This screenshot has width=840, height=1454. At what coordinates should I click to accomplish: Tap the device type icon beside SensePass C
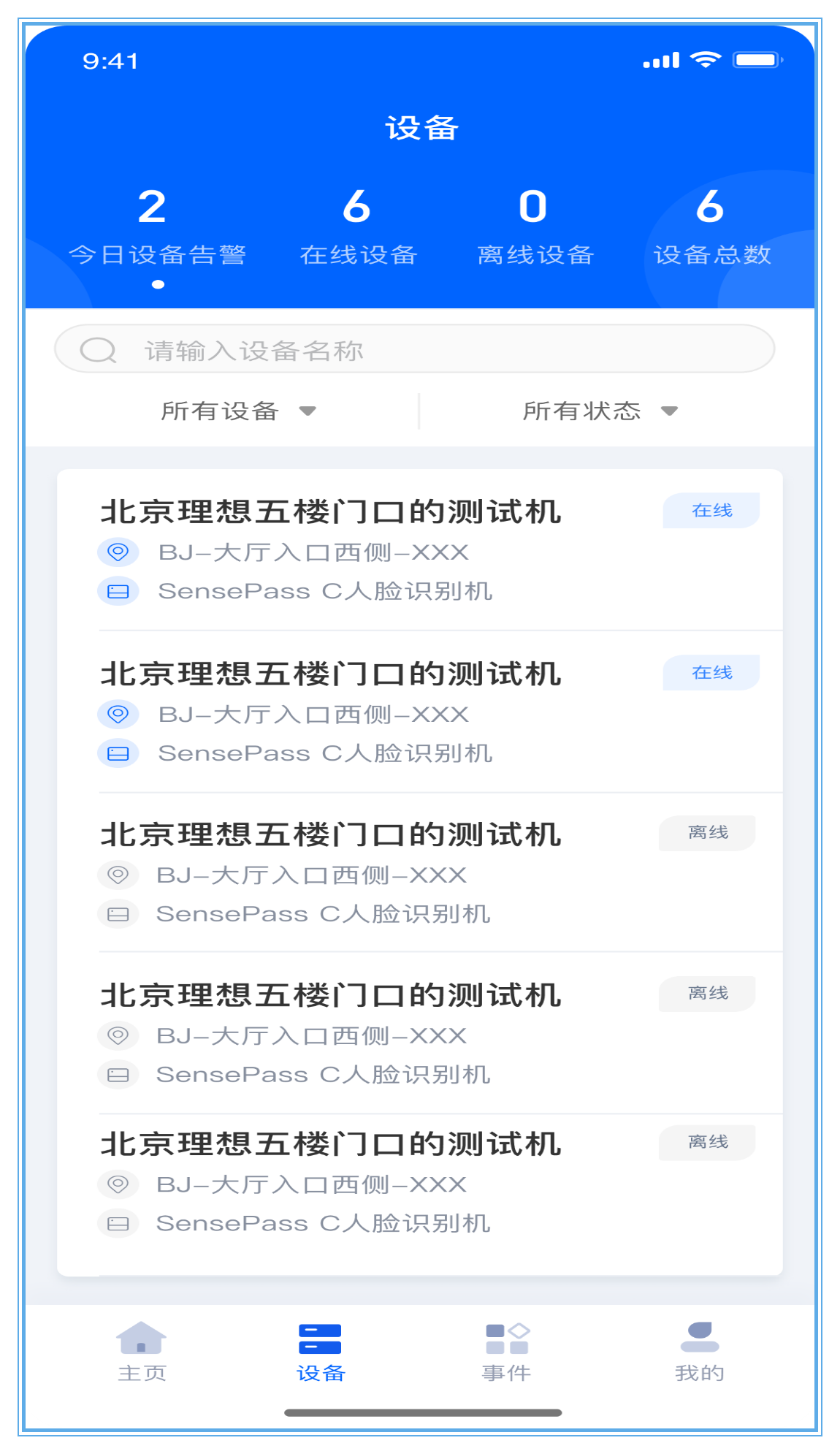point(119,590)
